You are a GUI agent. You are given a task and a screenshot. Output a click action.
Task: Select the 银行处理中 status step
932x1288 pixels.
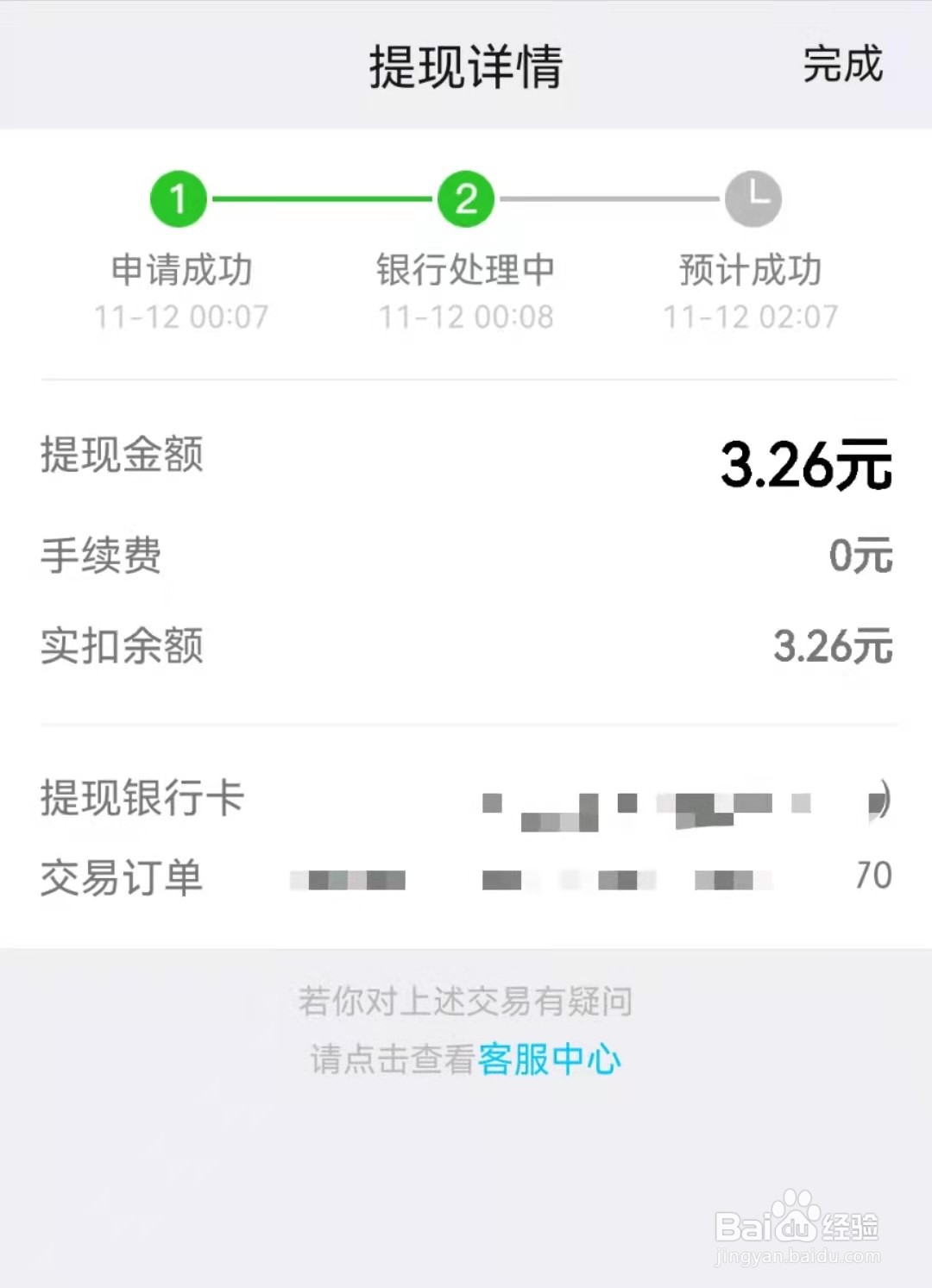[466, 270]
